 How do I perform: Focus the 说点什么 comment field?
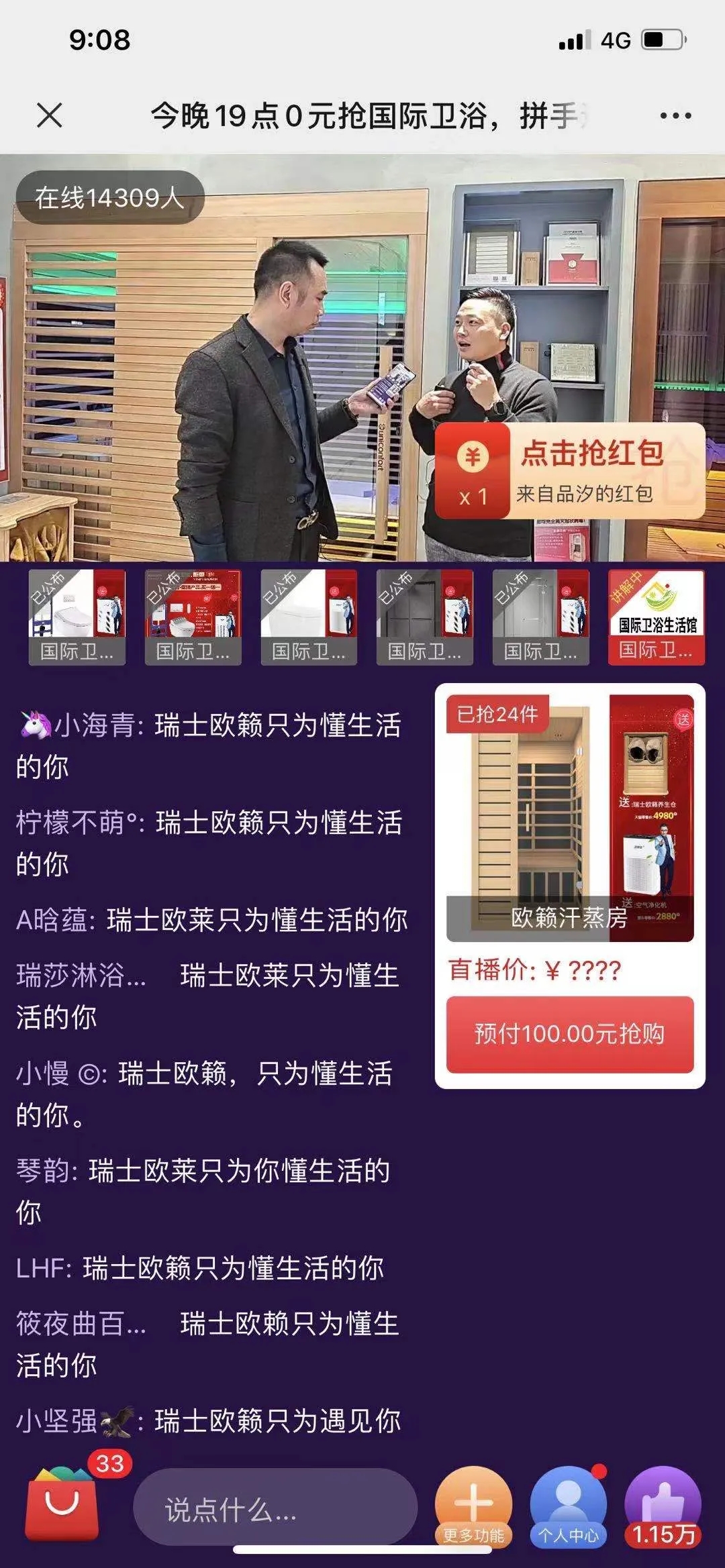tap(275, 1510)
